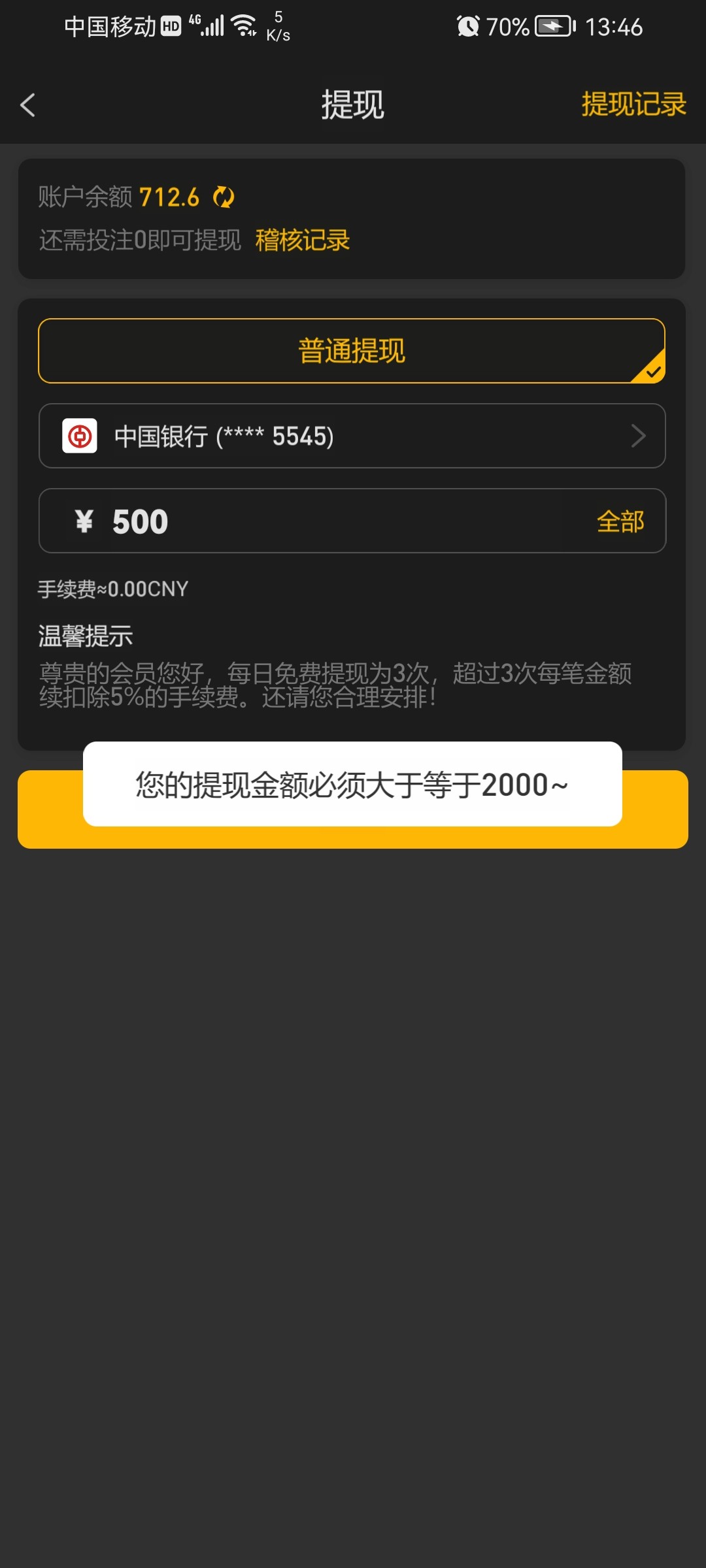
Task: Click 全部 to withdraw full balance
Action: click(x=621, y=521)
